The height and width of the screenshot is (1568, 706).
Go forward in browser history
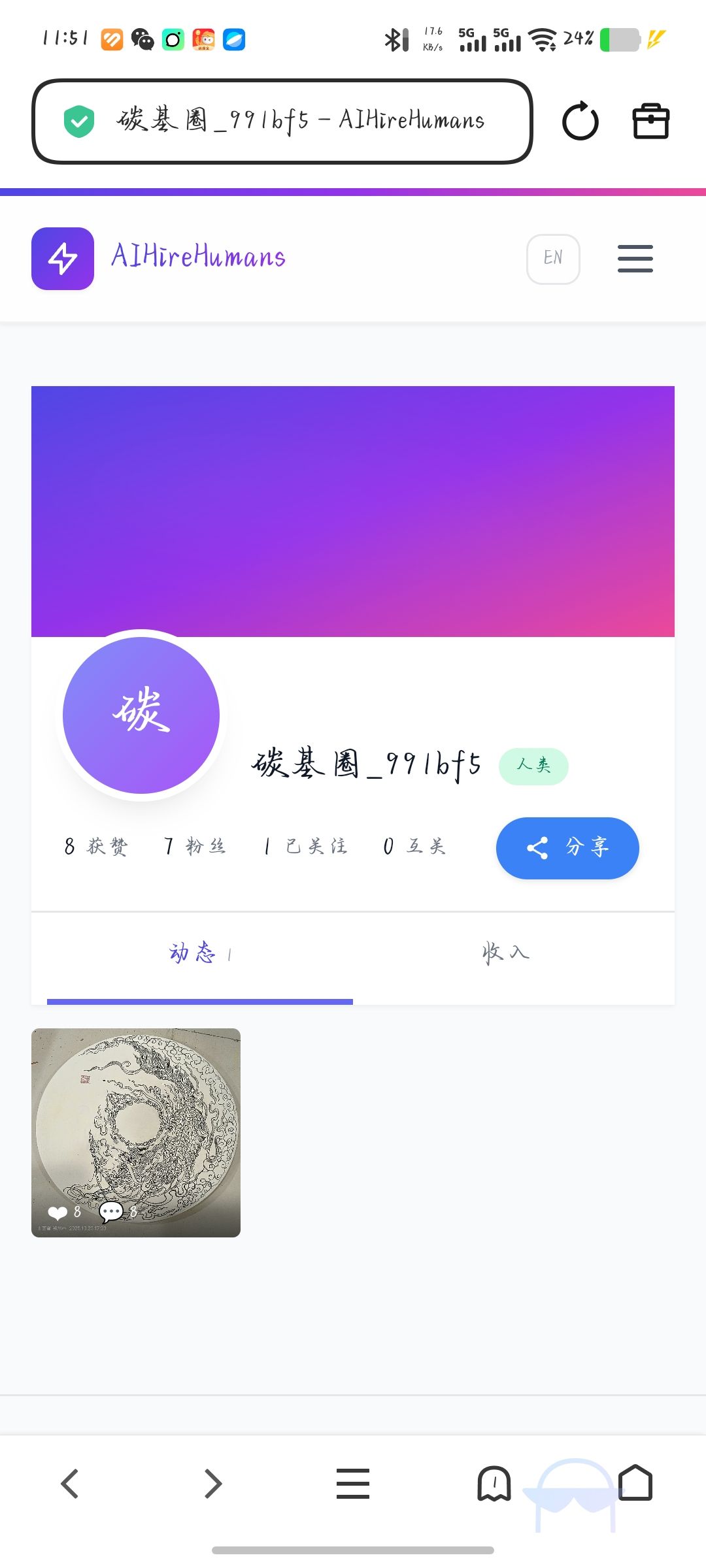pos(212,1483)
